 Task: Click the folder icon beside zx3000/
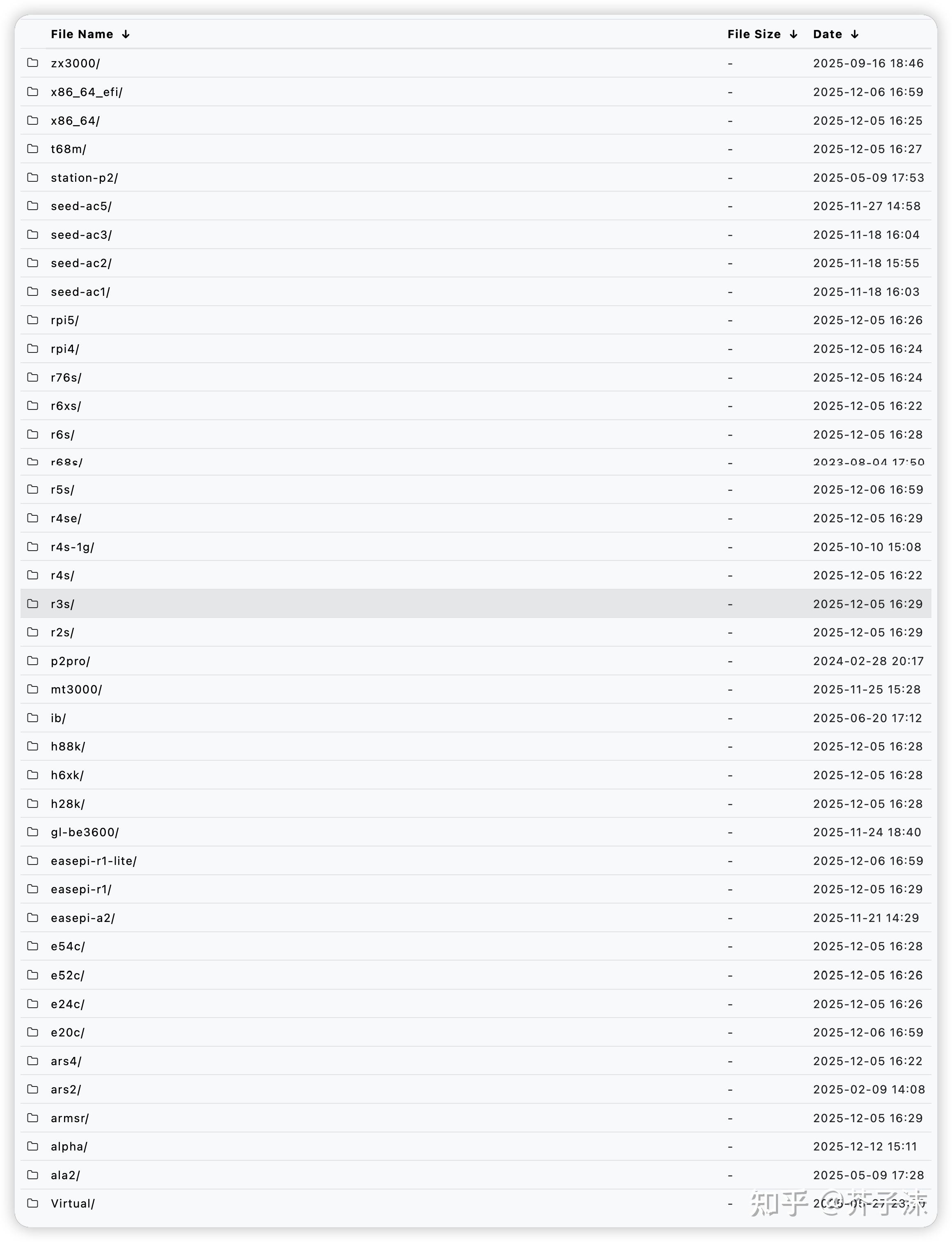32,64
